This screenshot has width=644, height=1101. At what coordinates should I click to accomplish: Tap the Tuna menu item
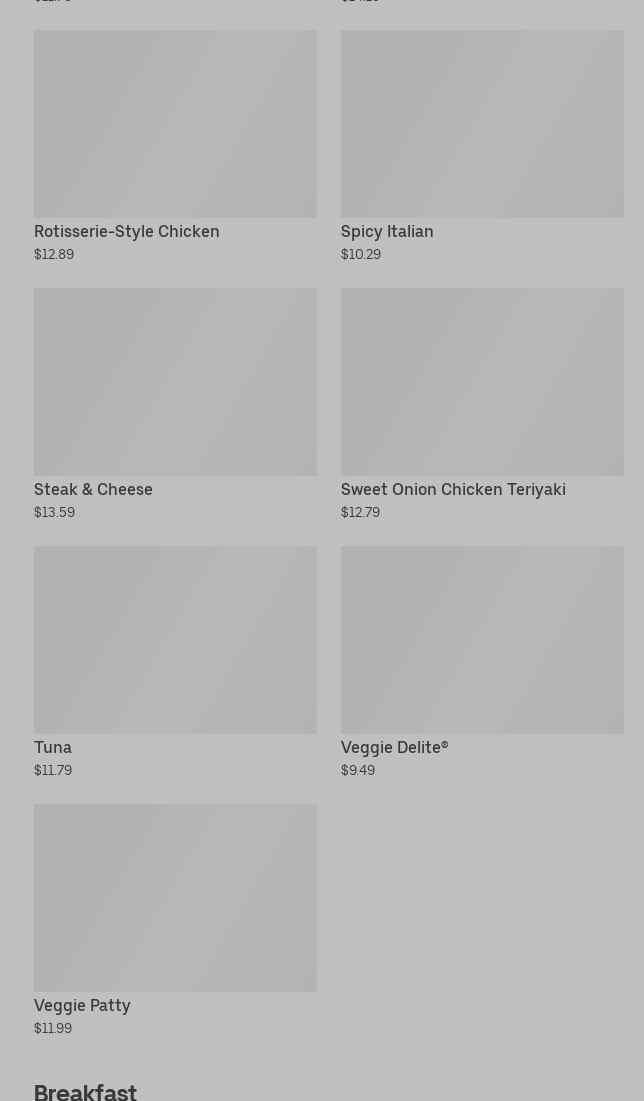(175, 661)
